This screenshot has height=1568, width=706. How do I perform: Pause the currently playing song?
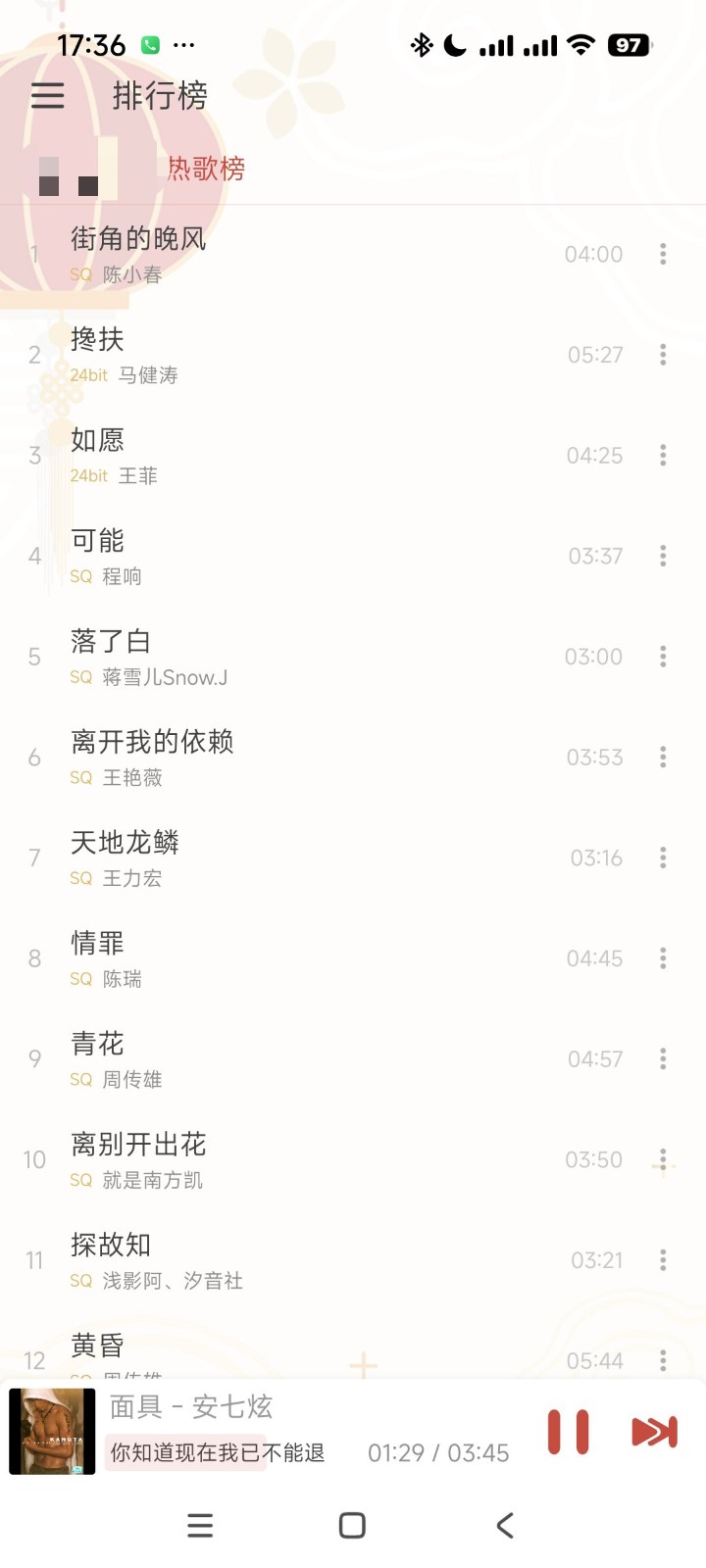(569, 1432)
